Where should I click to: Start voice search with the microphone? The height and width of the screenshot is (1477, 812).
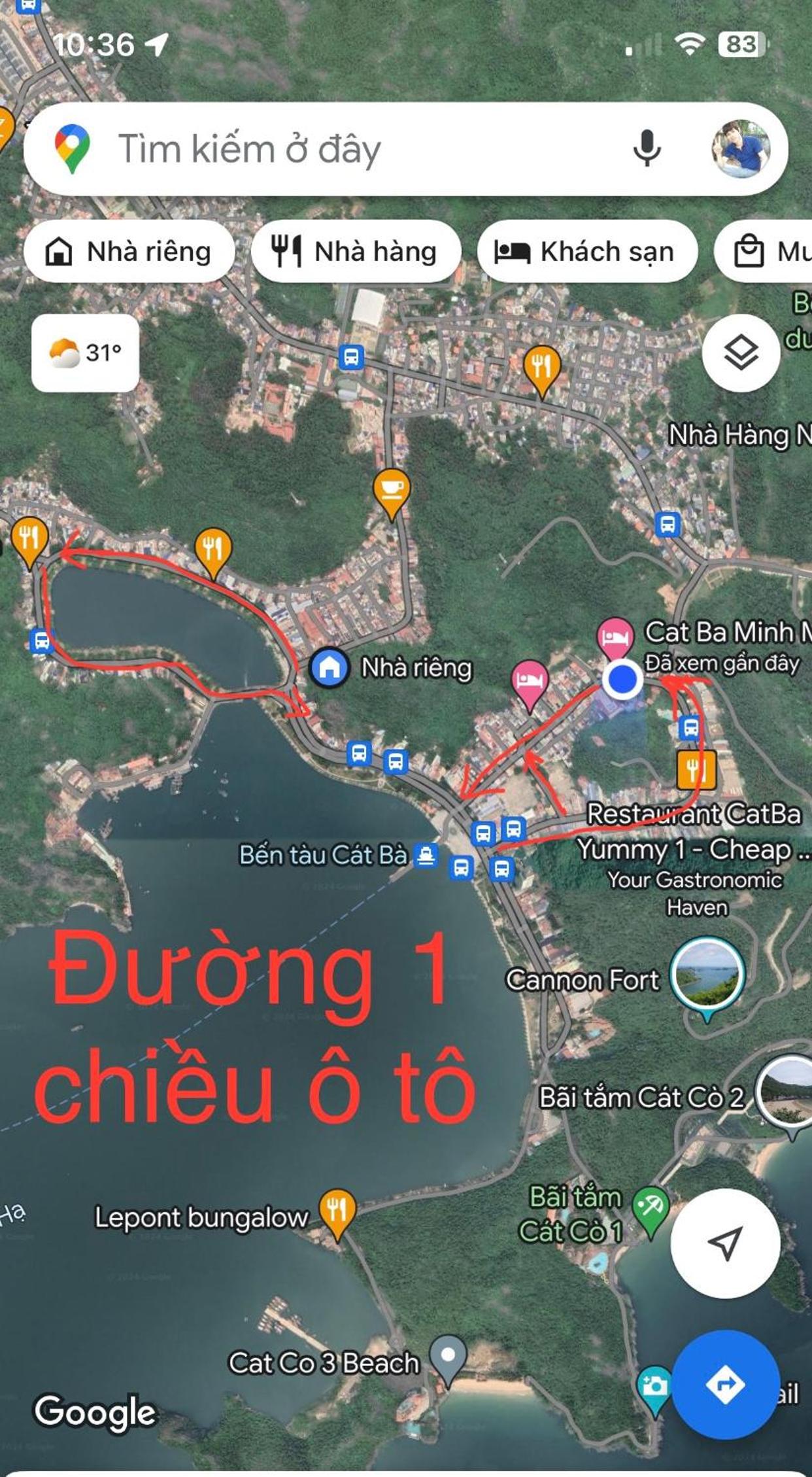pyautogui.click(x=647, y=148)
